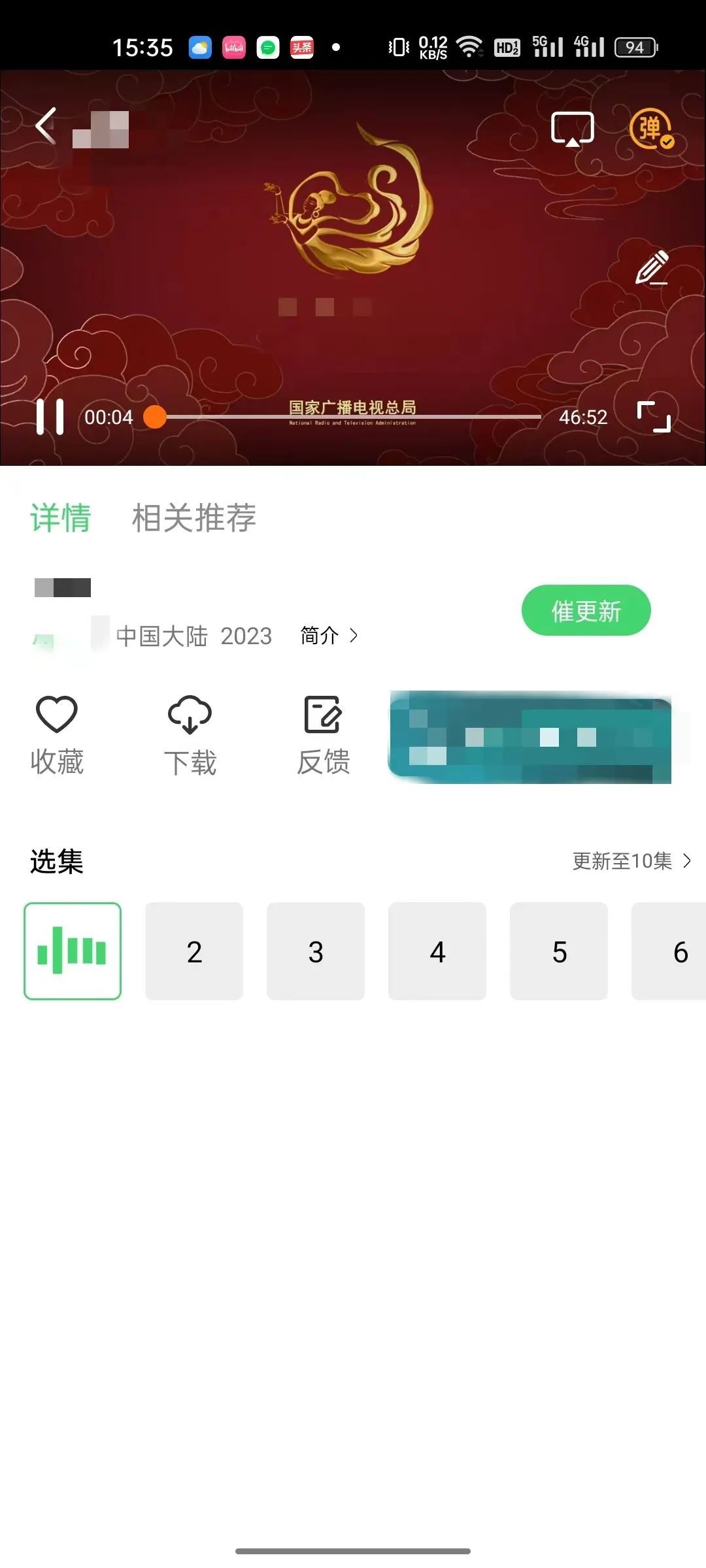Screen dimensions: 706x1568
Task: Expand the 简介 introduction
Action: pos(328,636)
